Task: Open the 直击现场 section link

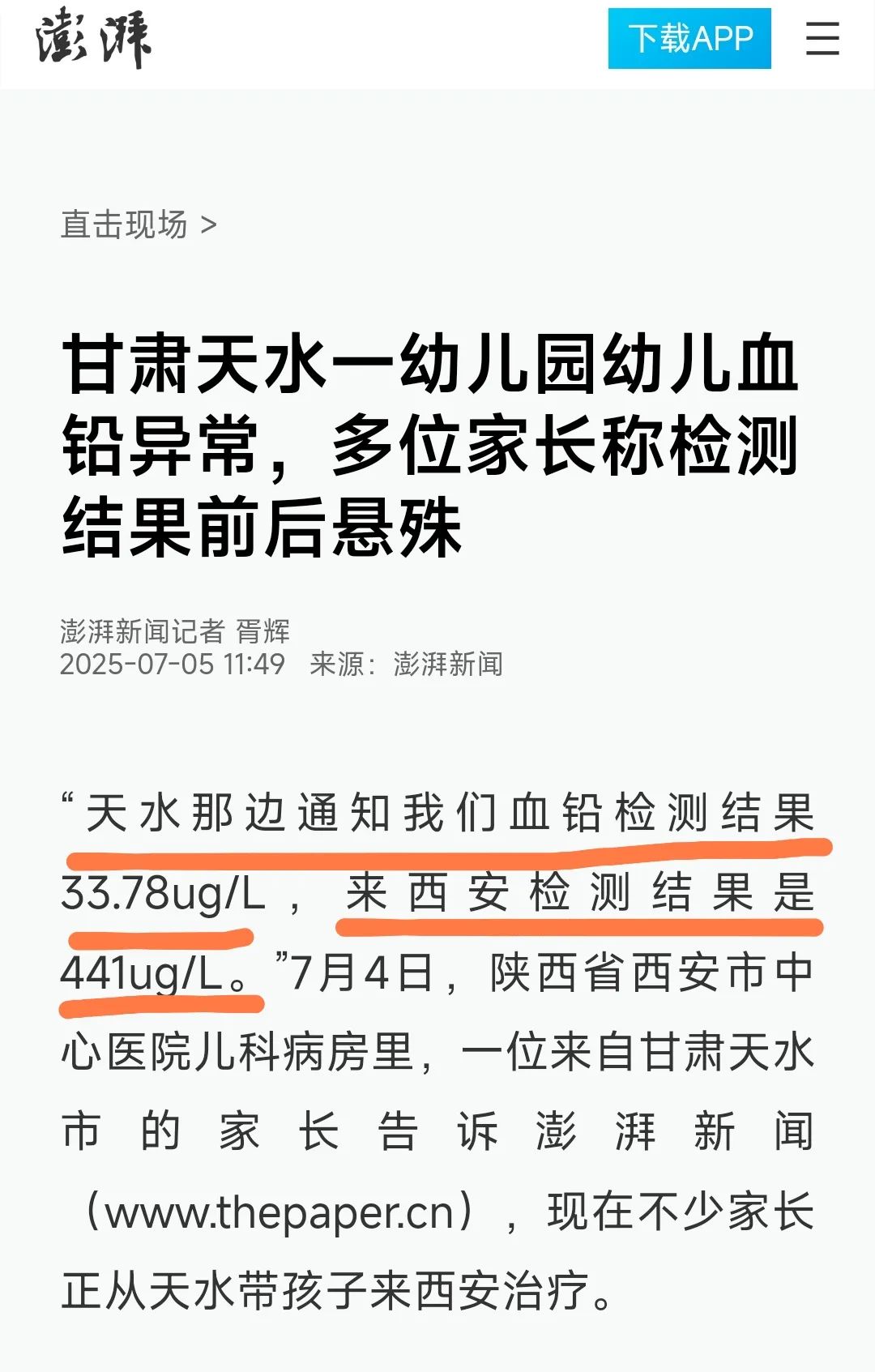Action: [x=138, y=224]
